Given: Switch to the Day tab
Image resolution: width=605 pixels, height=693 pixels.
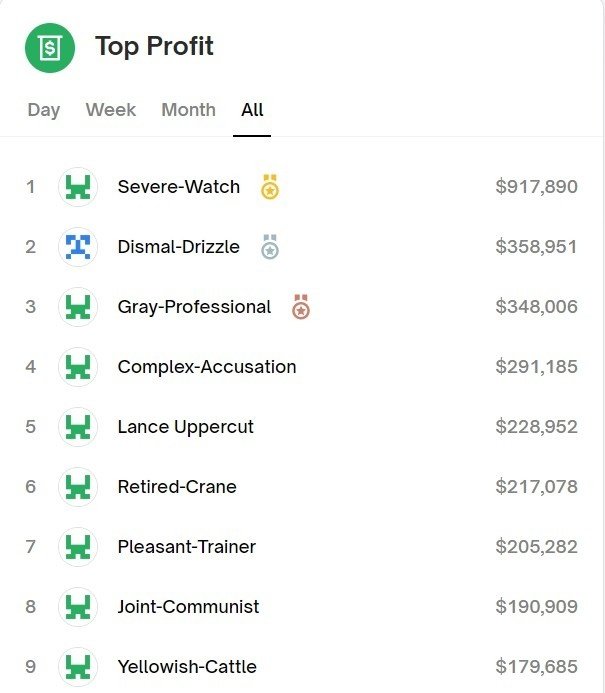Looking at the screenshot, I should 44,110.
